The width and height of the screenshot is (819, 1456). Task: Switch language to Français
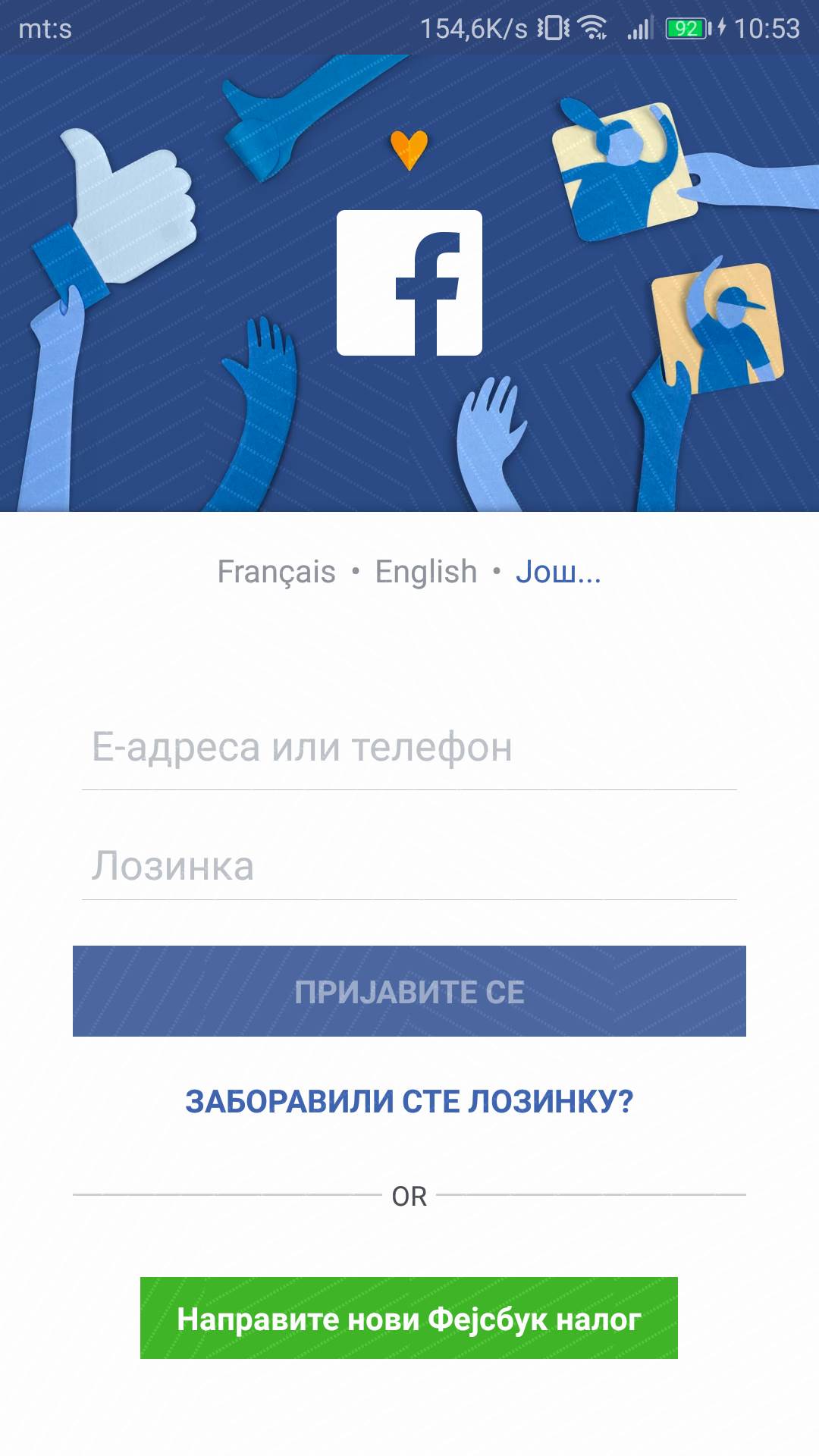(x=276, y=572)
